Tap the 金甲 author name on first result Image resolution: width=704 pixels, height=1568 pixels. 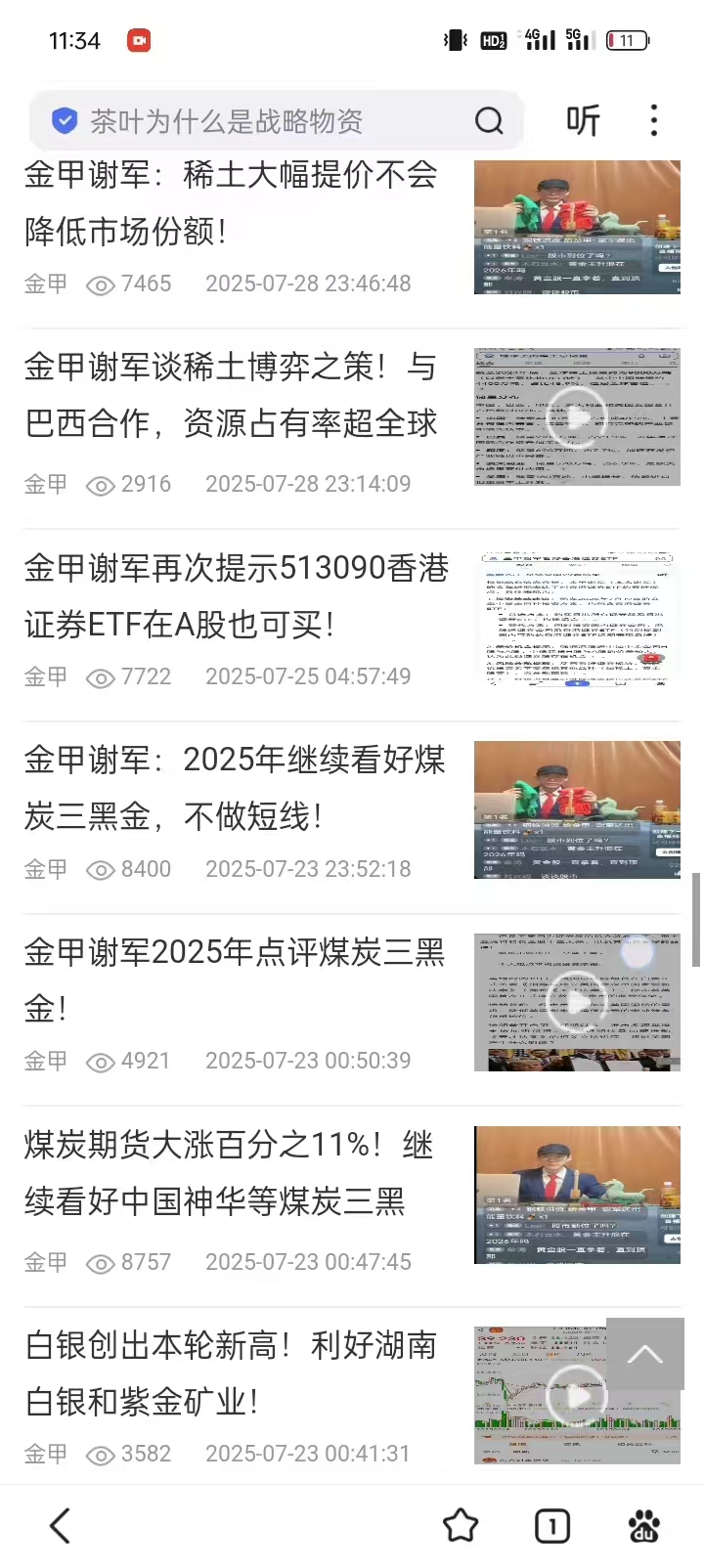point(45,283)
